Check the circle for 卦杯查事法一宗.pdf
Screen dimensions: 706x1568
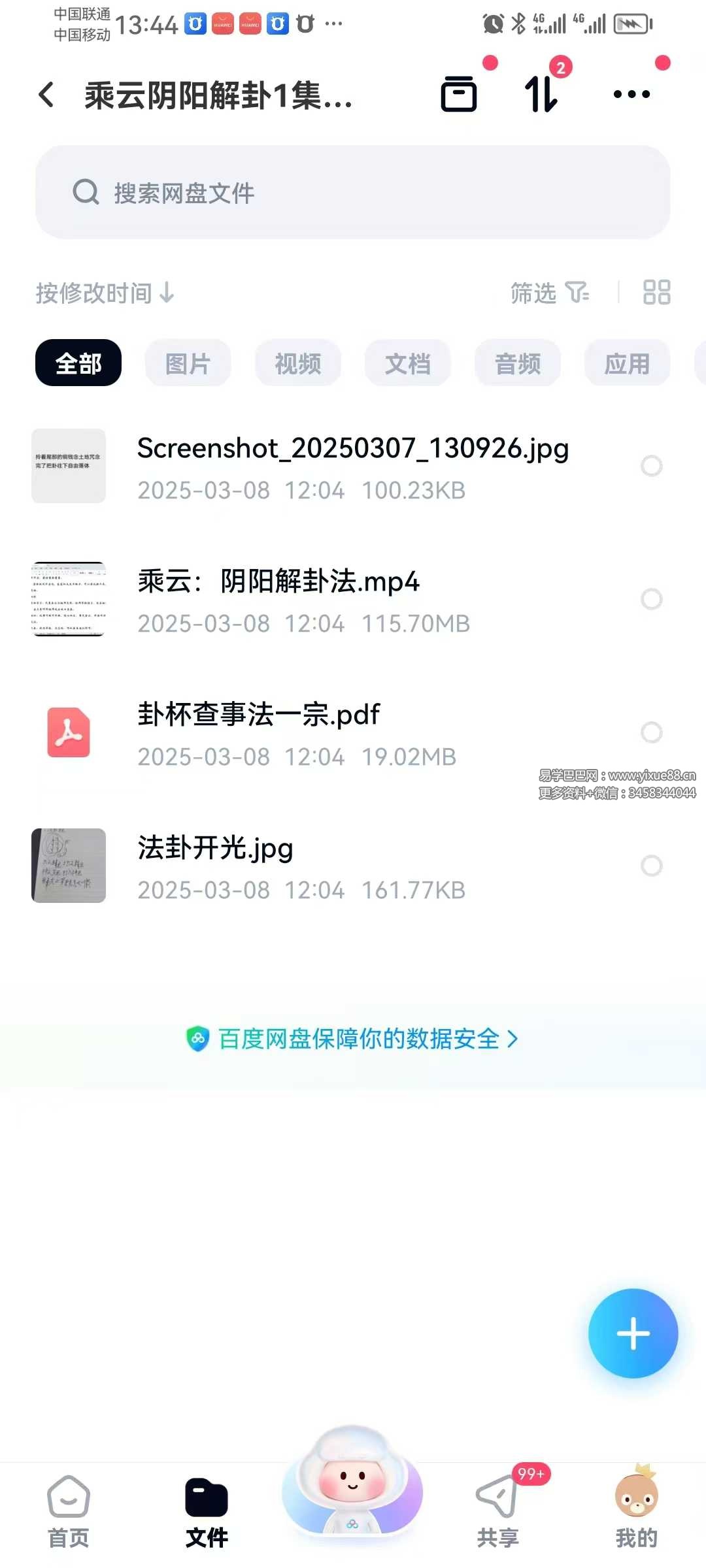coord(651,732)
